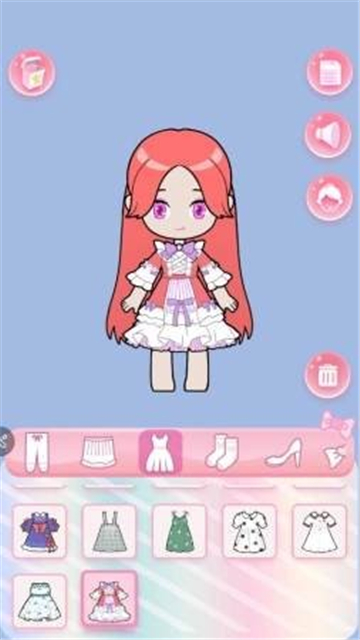Screen dimensions: 360x640
Task: Toggle the sound speaker button
Action: (328, 135)
